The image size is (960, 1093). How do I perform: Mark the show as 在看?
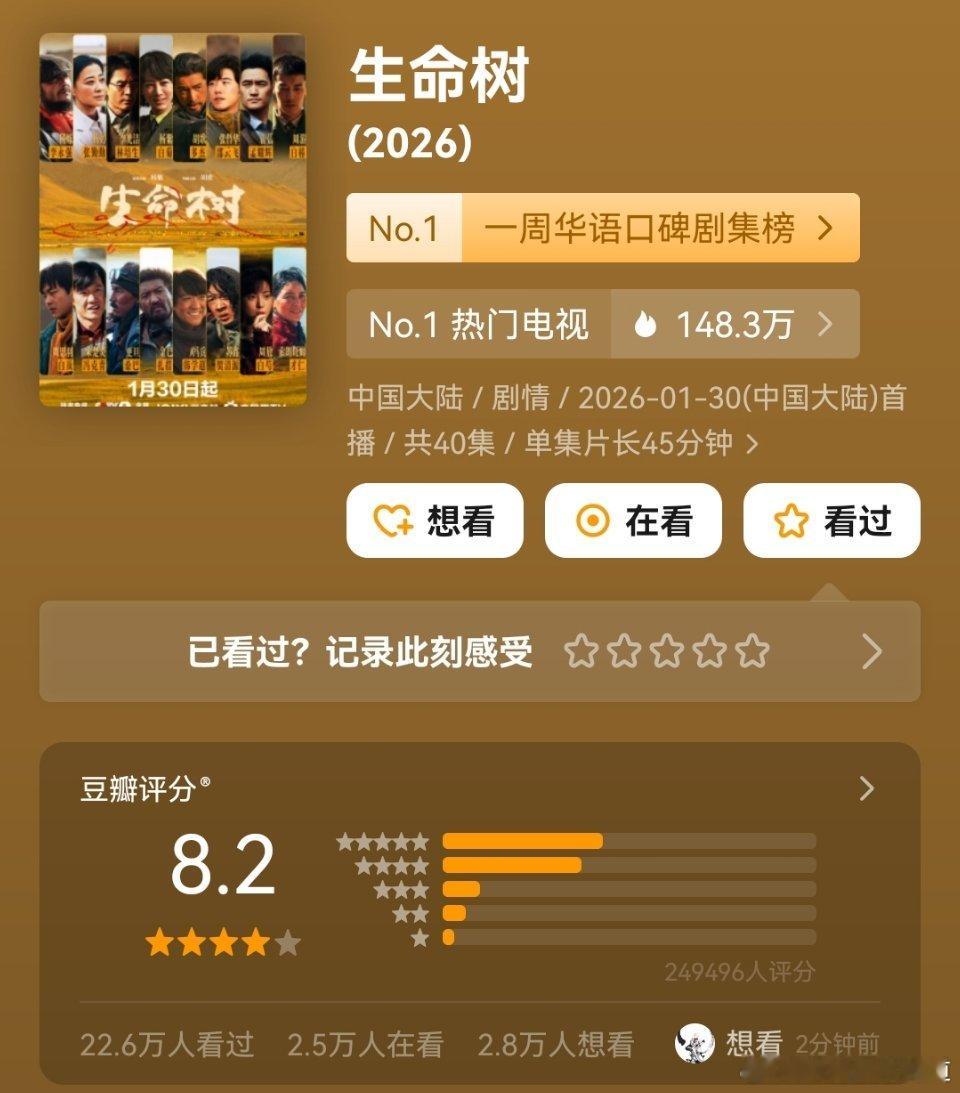click(x=633, y=520)
